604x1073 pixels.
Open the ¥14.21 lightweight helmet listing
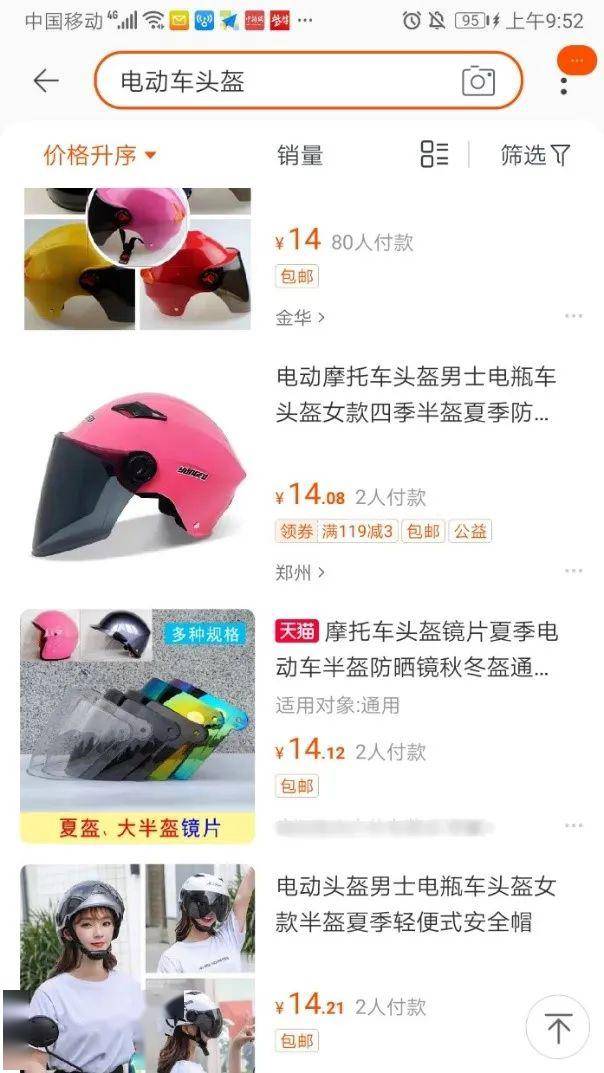click(x=415, y=903)
